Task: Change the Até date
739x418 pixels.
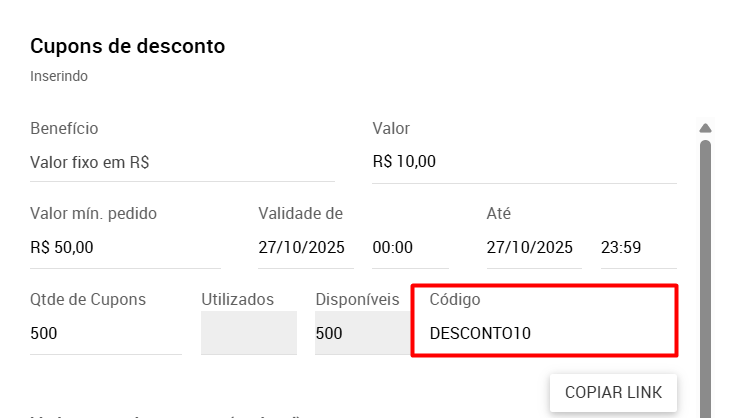Action: 531,248
